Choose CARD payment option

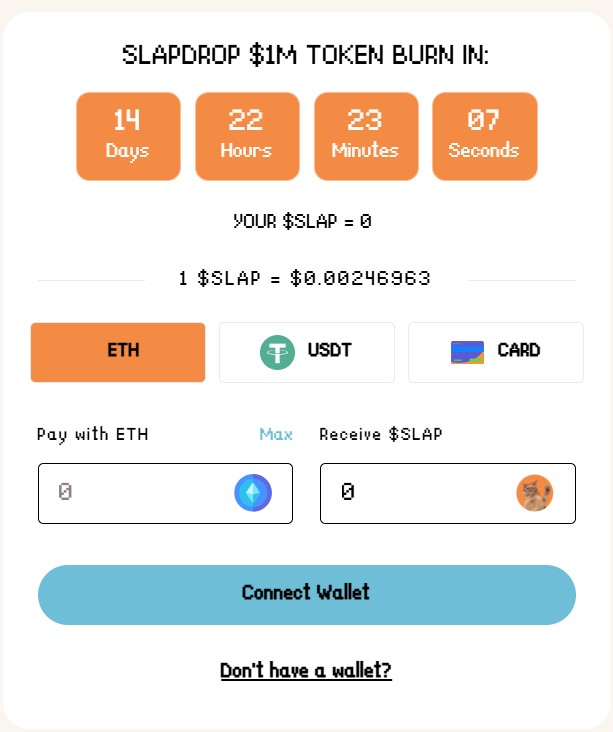[495, 352]
